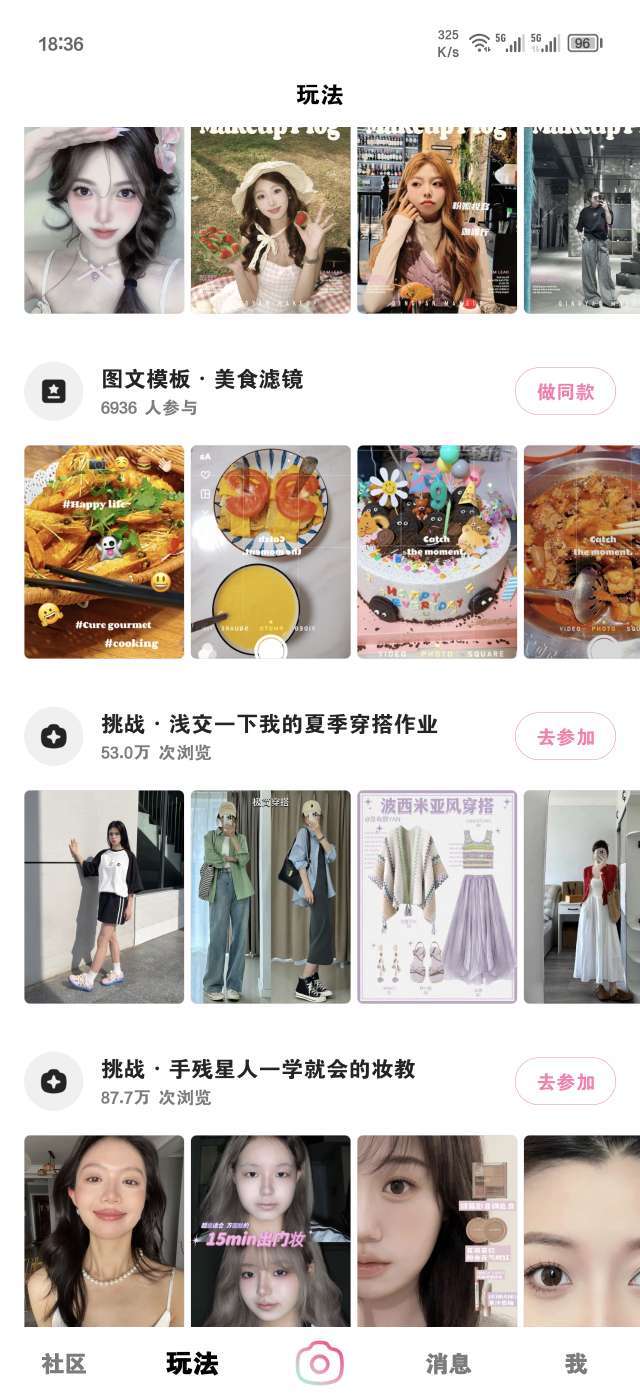Switch to the 社区 tab
The image size is (640, 1400).
tap(64, 1363)
